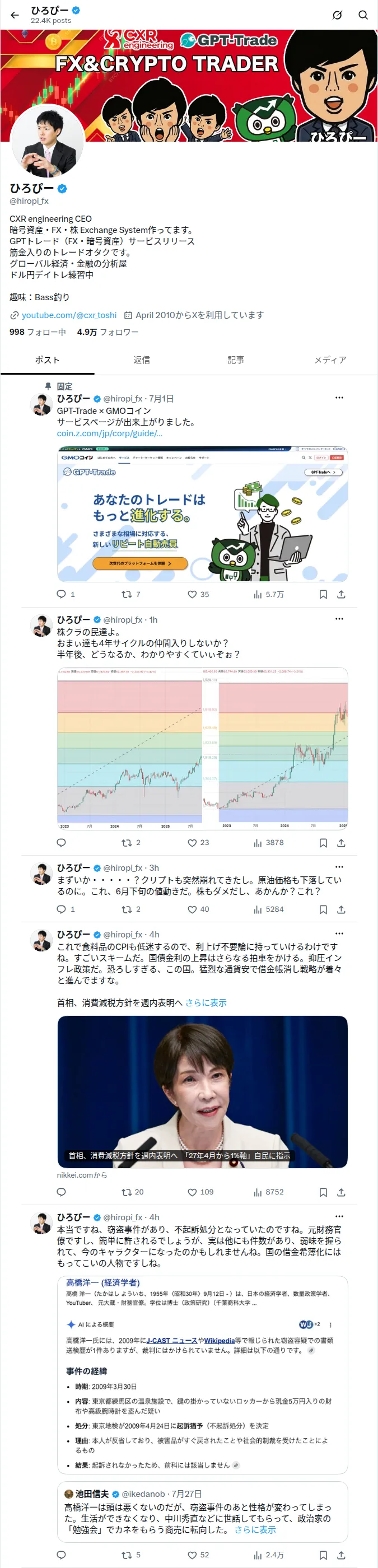Switch to the メディア tab
This screenshot has height=1568, width=378.
click(x=330, y=360)
